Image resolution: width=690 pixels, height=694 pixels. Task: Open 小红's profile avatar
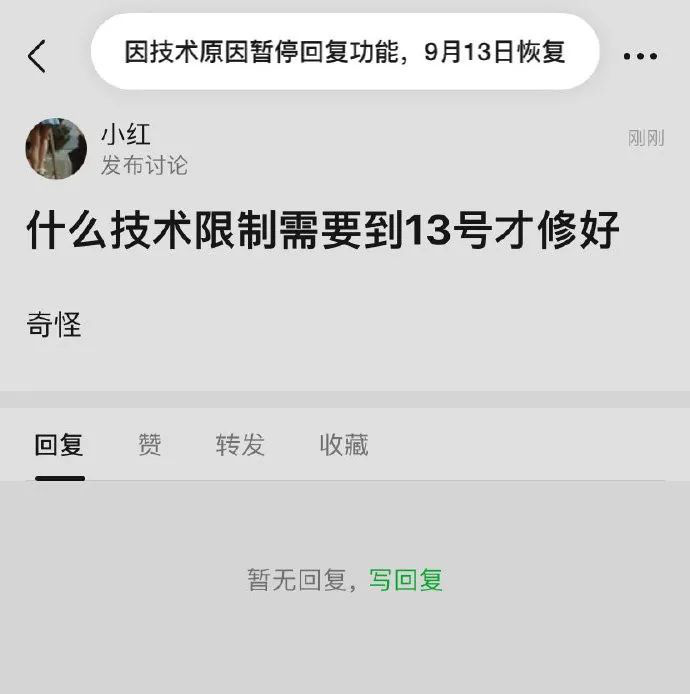click(x=56, y=148)
